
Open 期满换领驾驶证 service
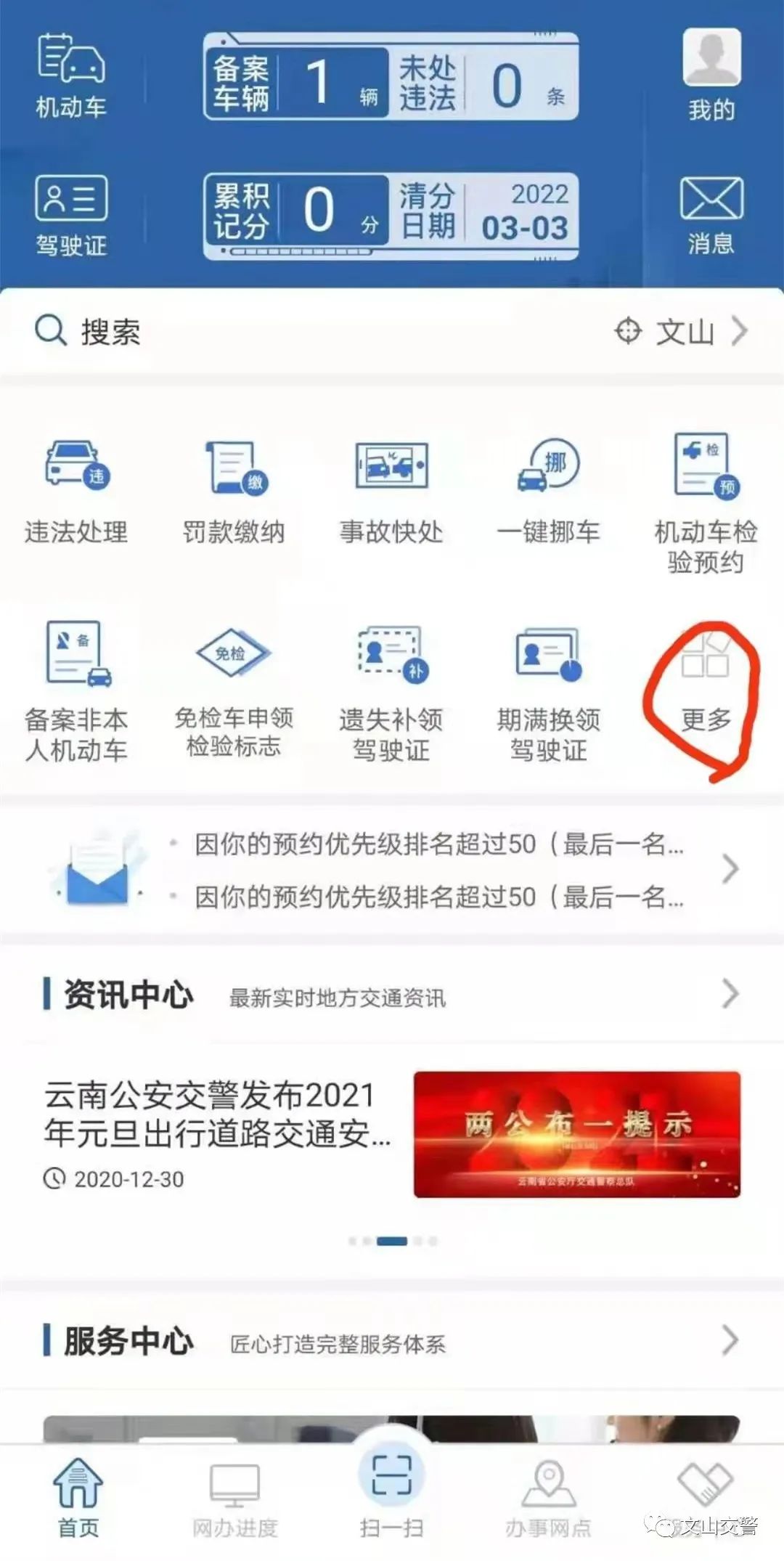click(x=549, y=690)
